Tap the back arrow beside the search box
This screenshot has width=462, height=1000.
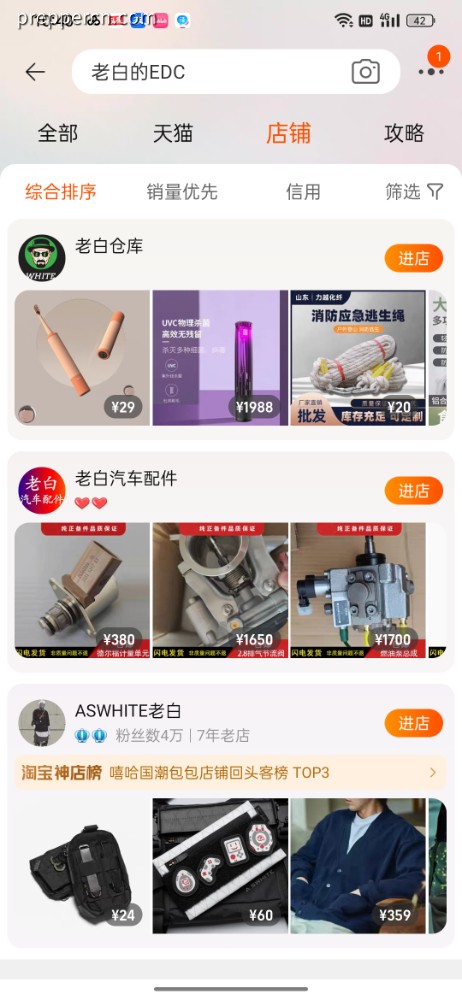[x=36, y=72]
